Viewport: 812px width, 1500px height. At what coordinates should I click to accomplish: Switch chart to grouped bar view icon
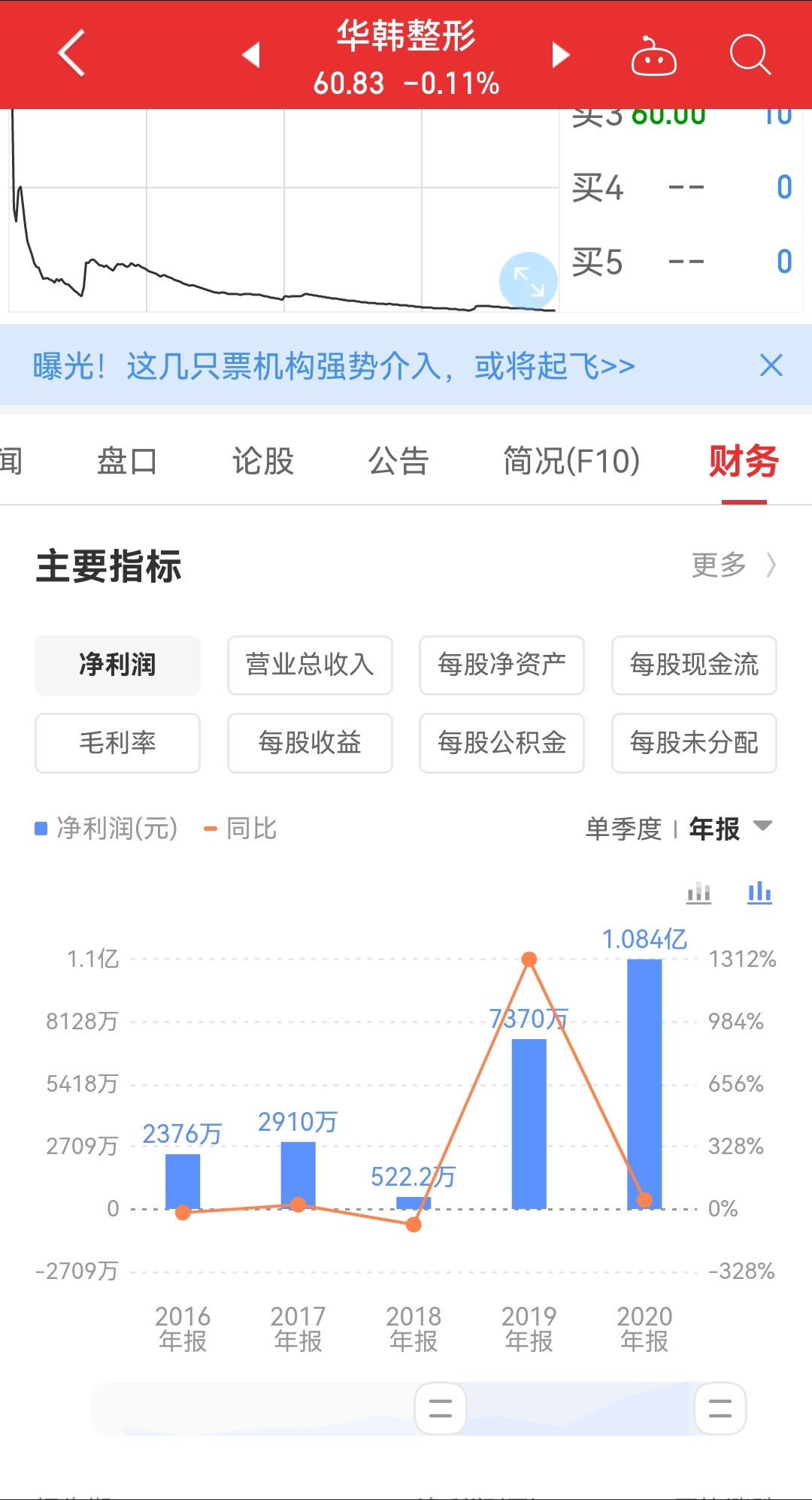(698, 893)
